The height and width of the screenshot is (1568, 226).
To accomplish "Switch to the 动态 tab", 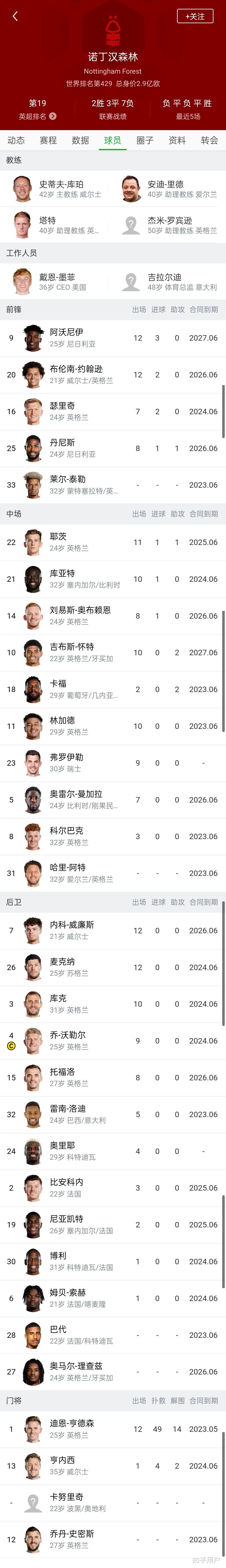I will click(17, 141).
